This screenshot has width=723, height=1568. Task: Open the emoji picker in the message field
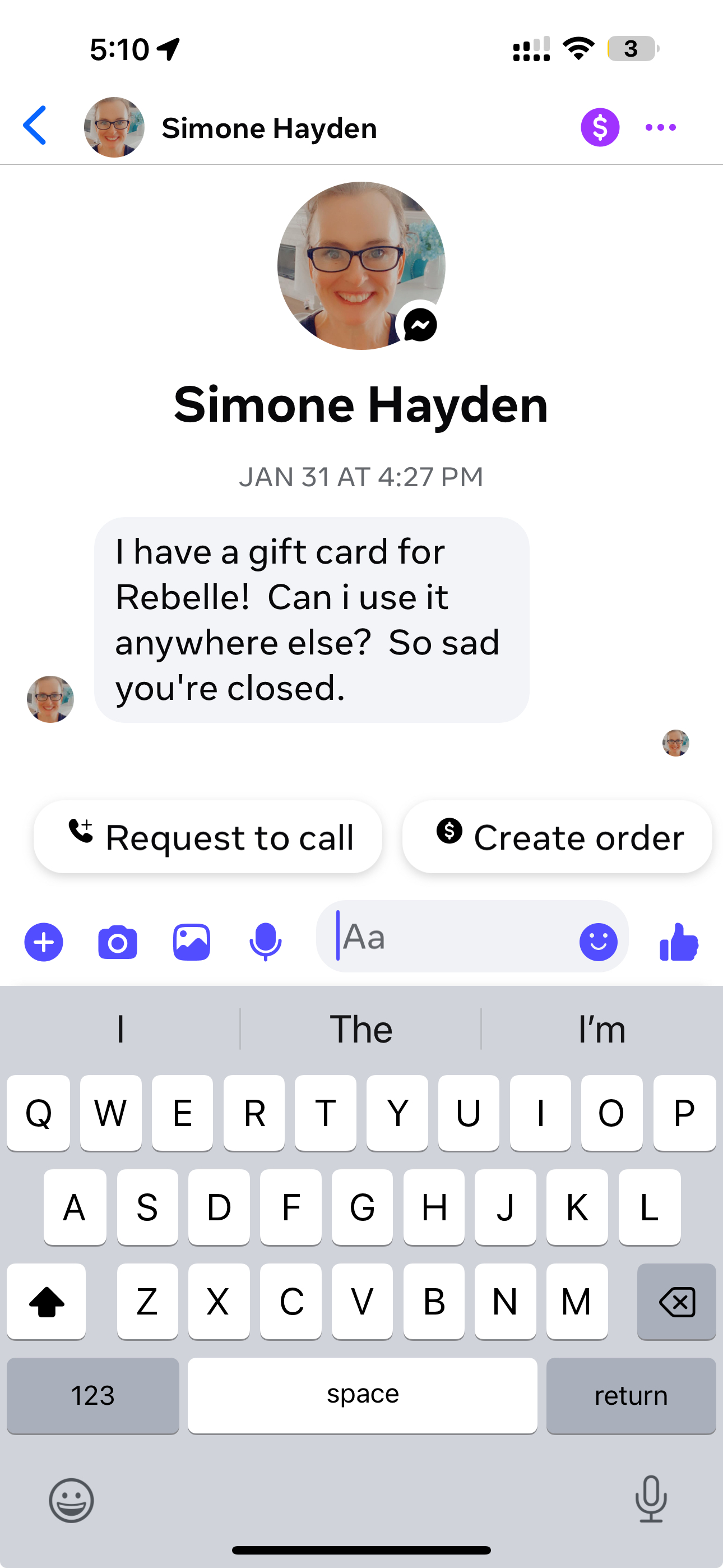[x=598, y=942]
